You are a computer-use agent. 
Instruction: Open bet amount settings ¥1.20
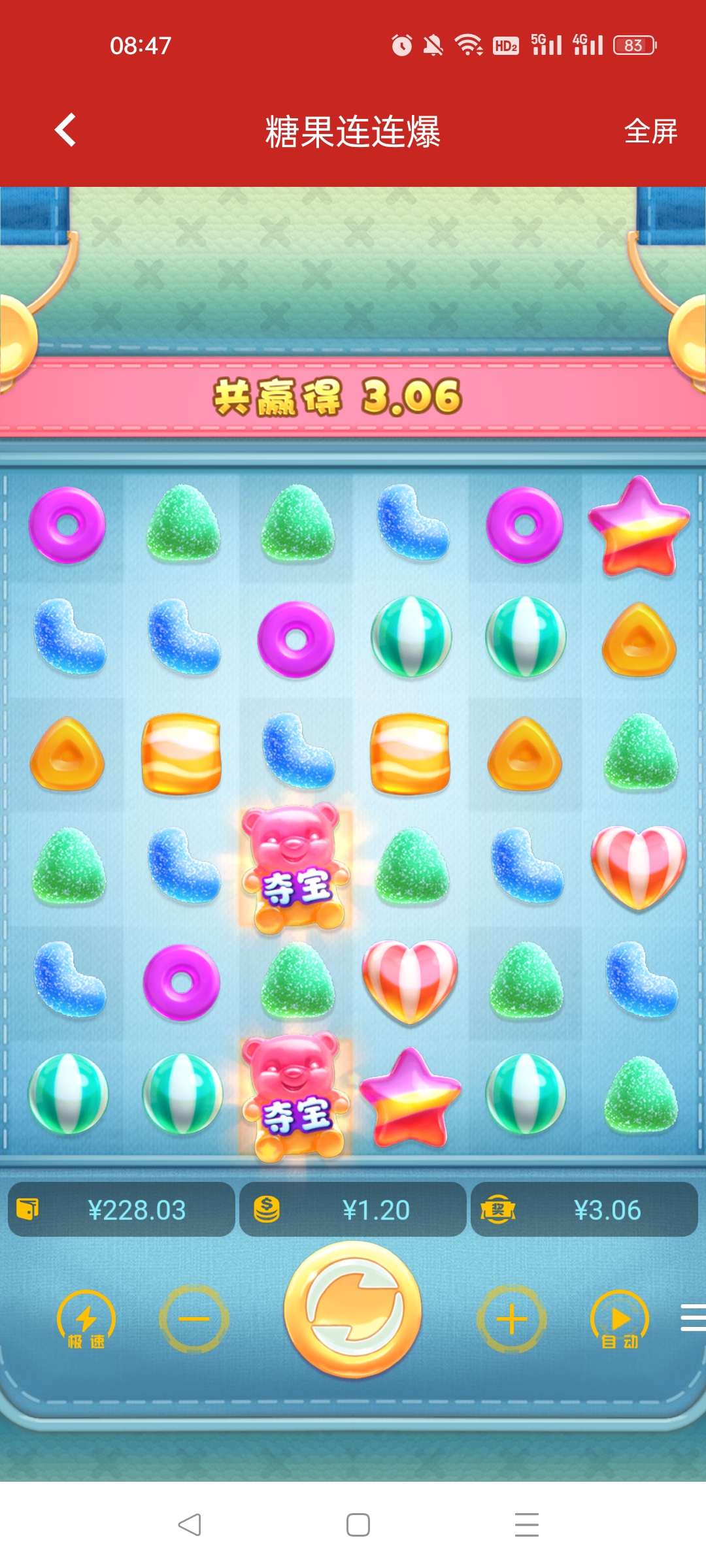pyautogui.click(x=353, y=1210)
